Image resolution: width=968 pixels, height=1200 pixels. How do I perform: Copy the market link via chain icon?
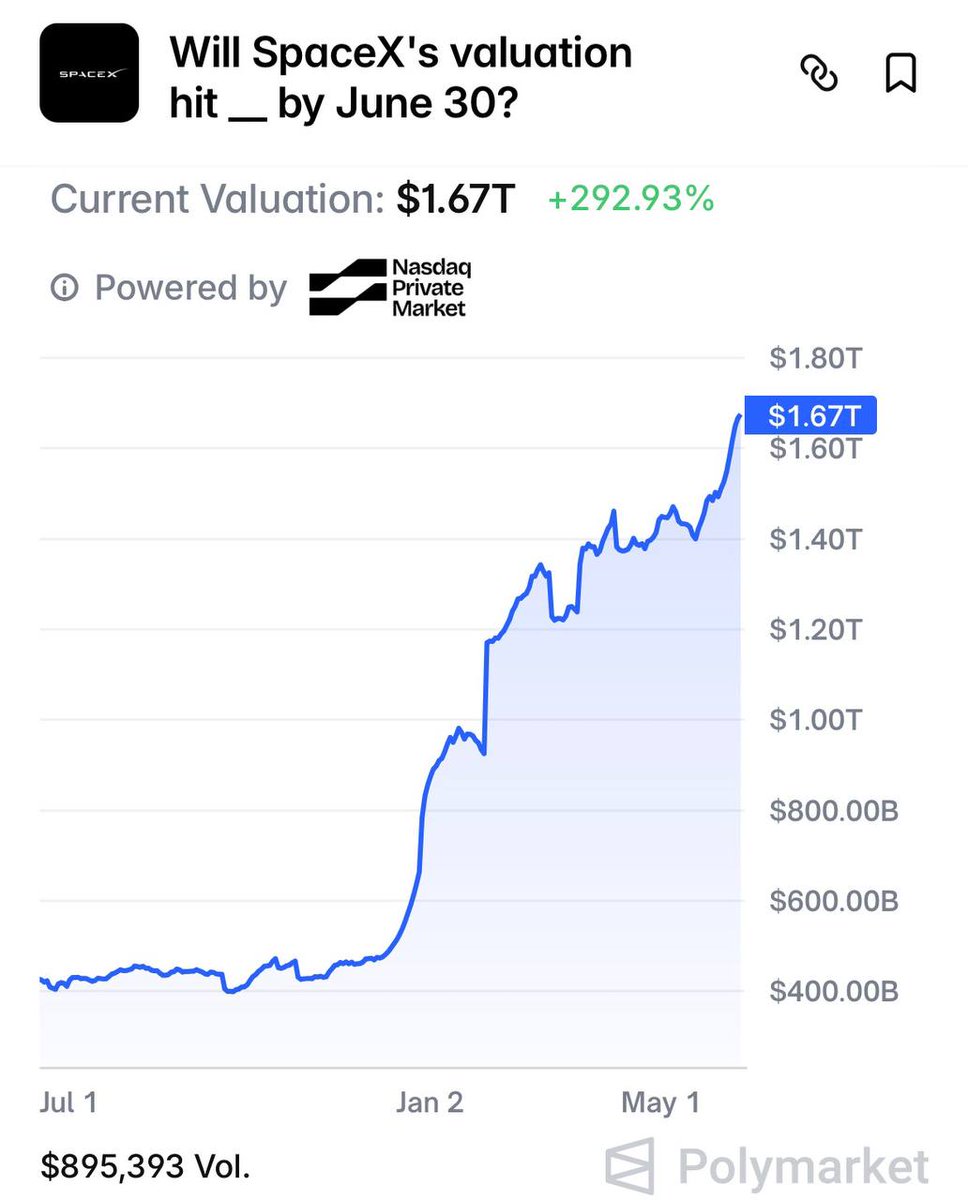(x=819, y=74)
